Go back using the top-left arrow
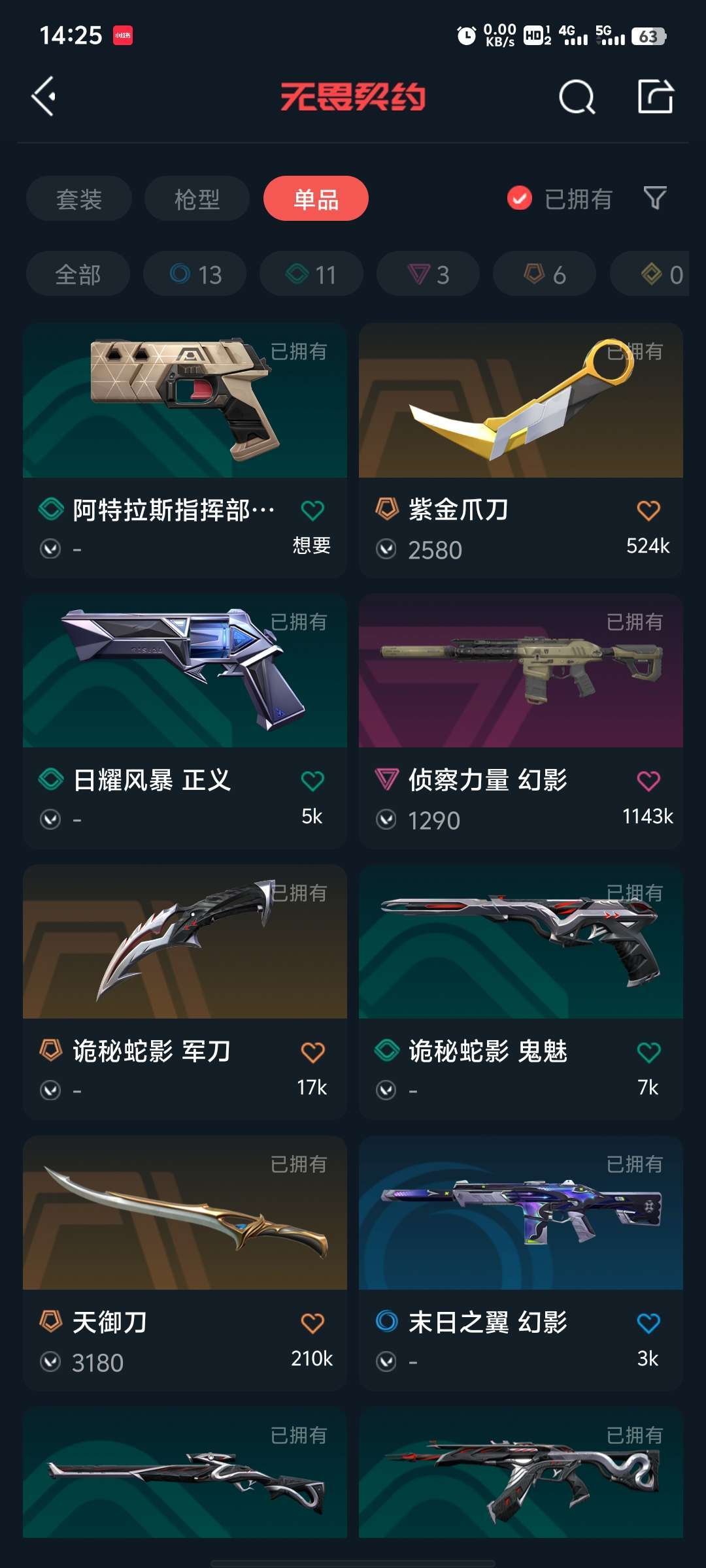706x1568 pixels. (x=43, y=97)
